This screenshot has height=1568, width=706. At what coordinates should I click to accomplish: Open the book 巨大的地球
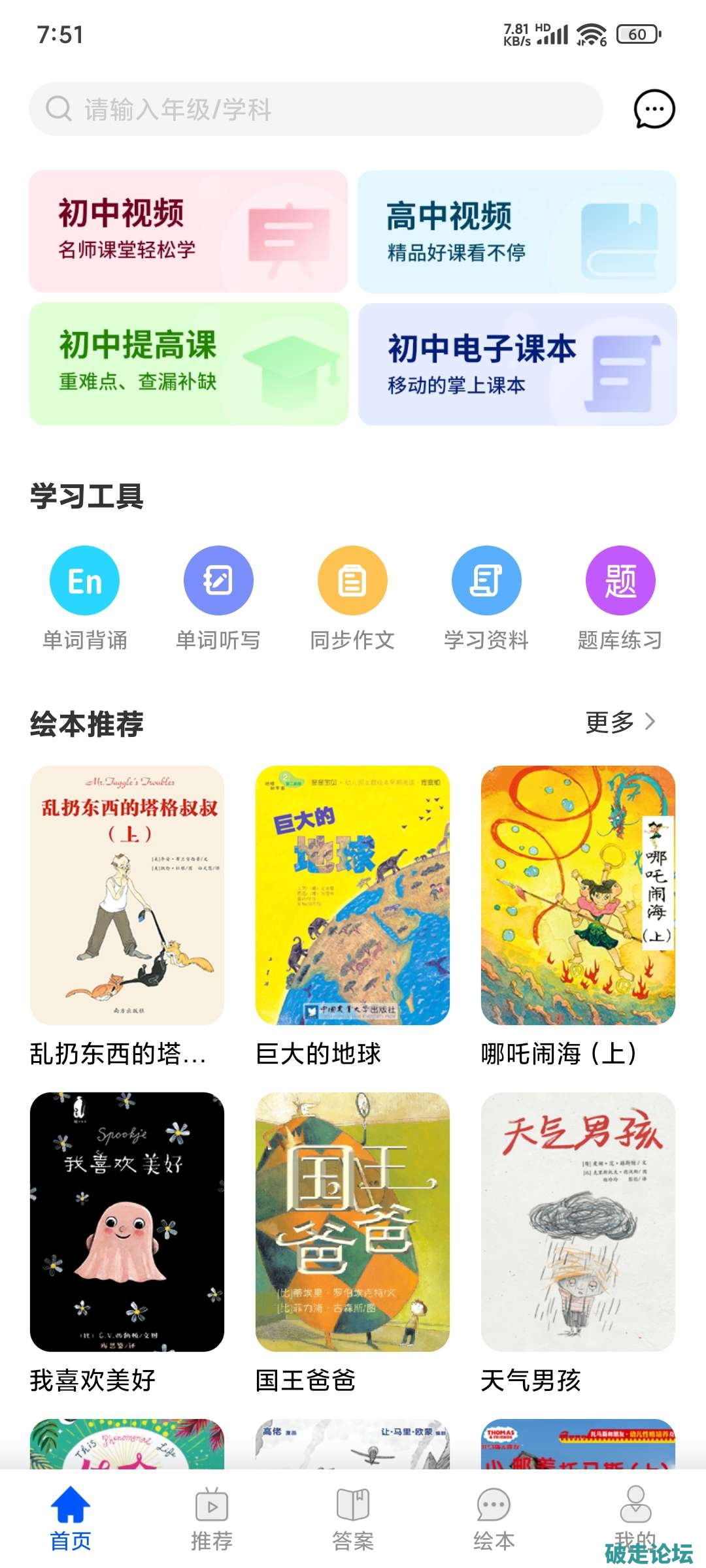[x=352, y=895]
